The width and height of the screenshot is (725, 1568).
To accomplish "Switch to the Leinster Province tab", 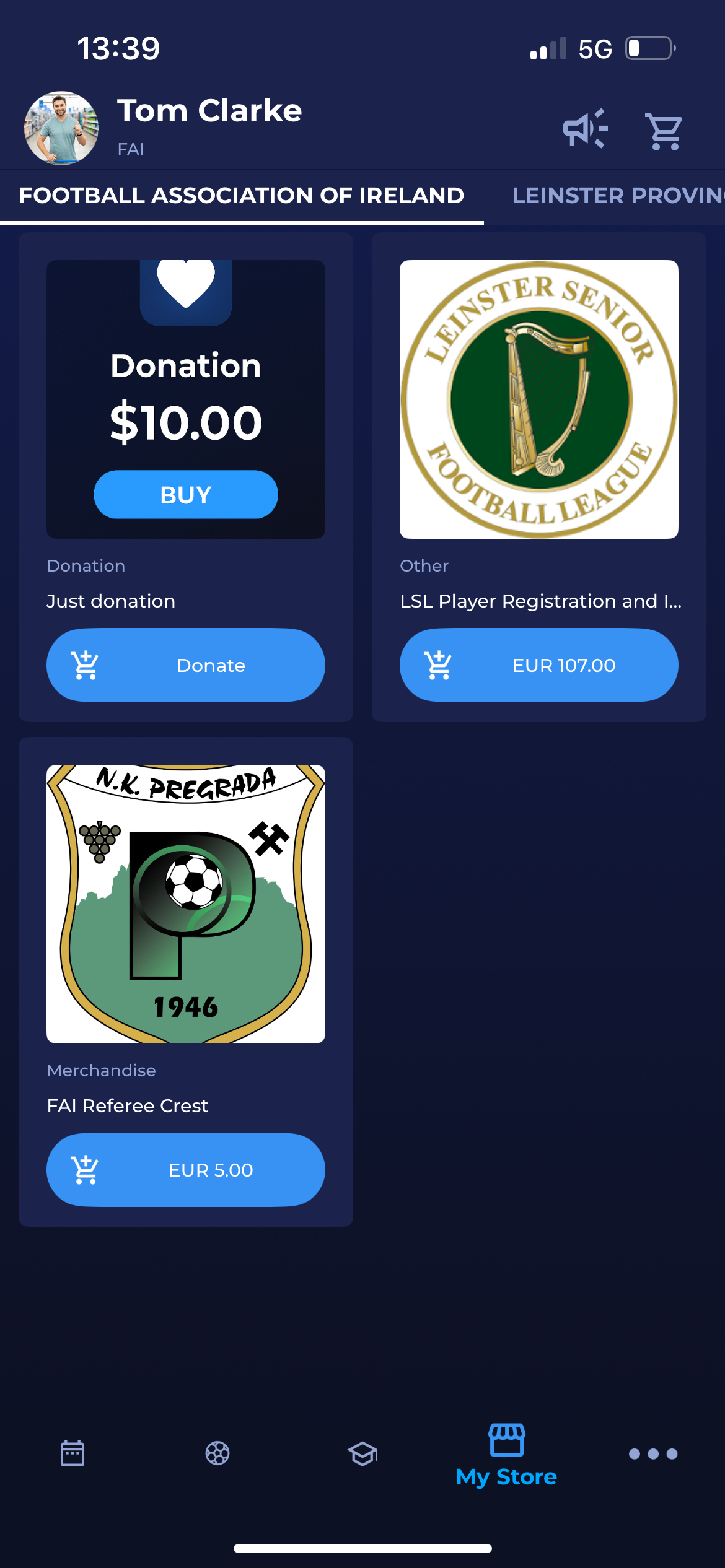I will [617, 196].
